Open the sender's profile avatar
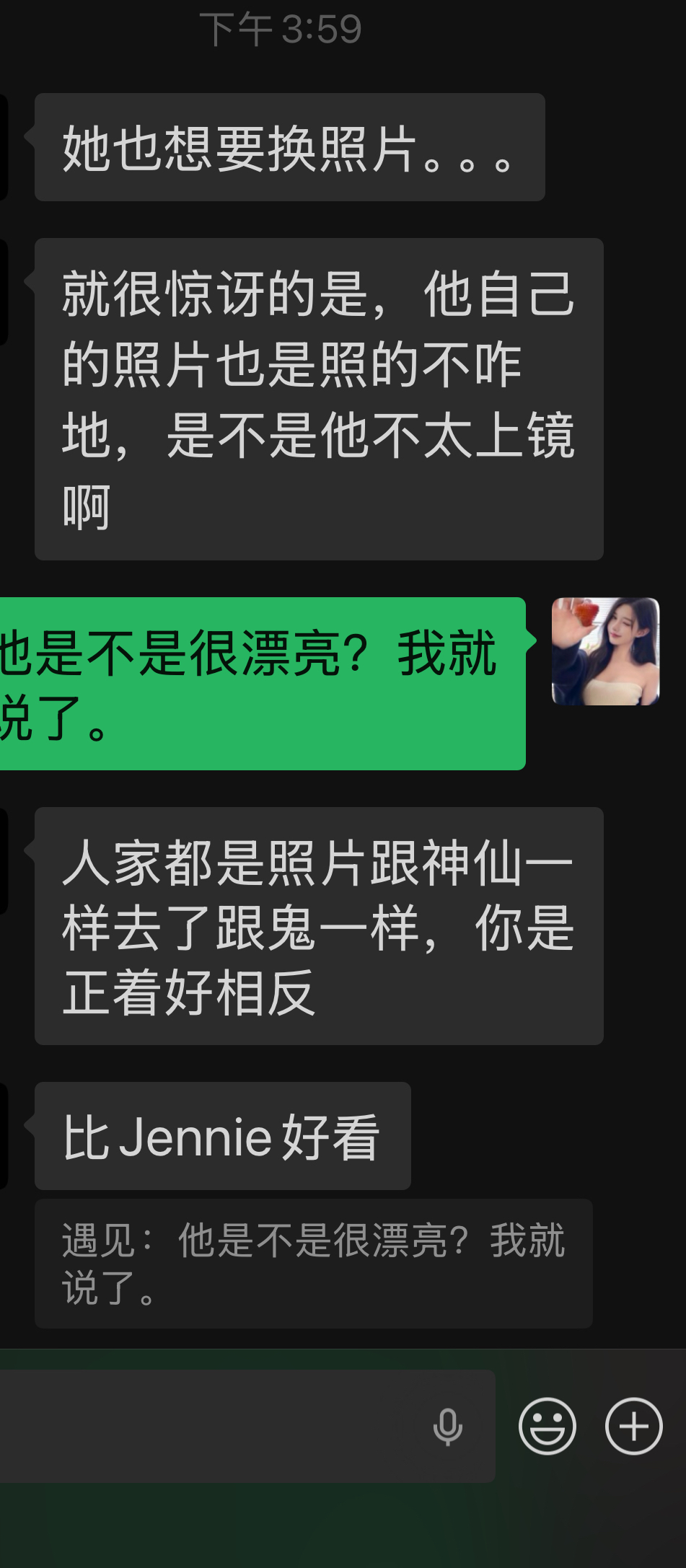The height and width of the screenshot is (1568, 686). click(x=605, y=651)
